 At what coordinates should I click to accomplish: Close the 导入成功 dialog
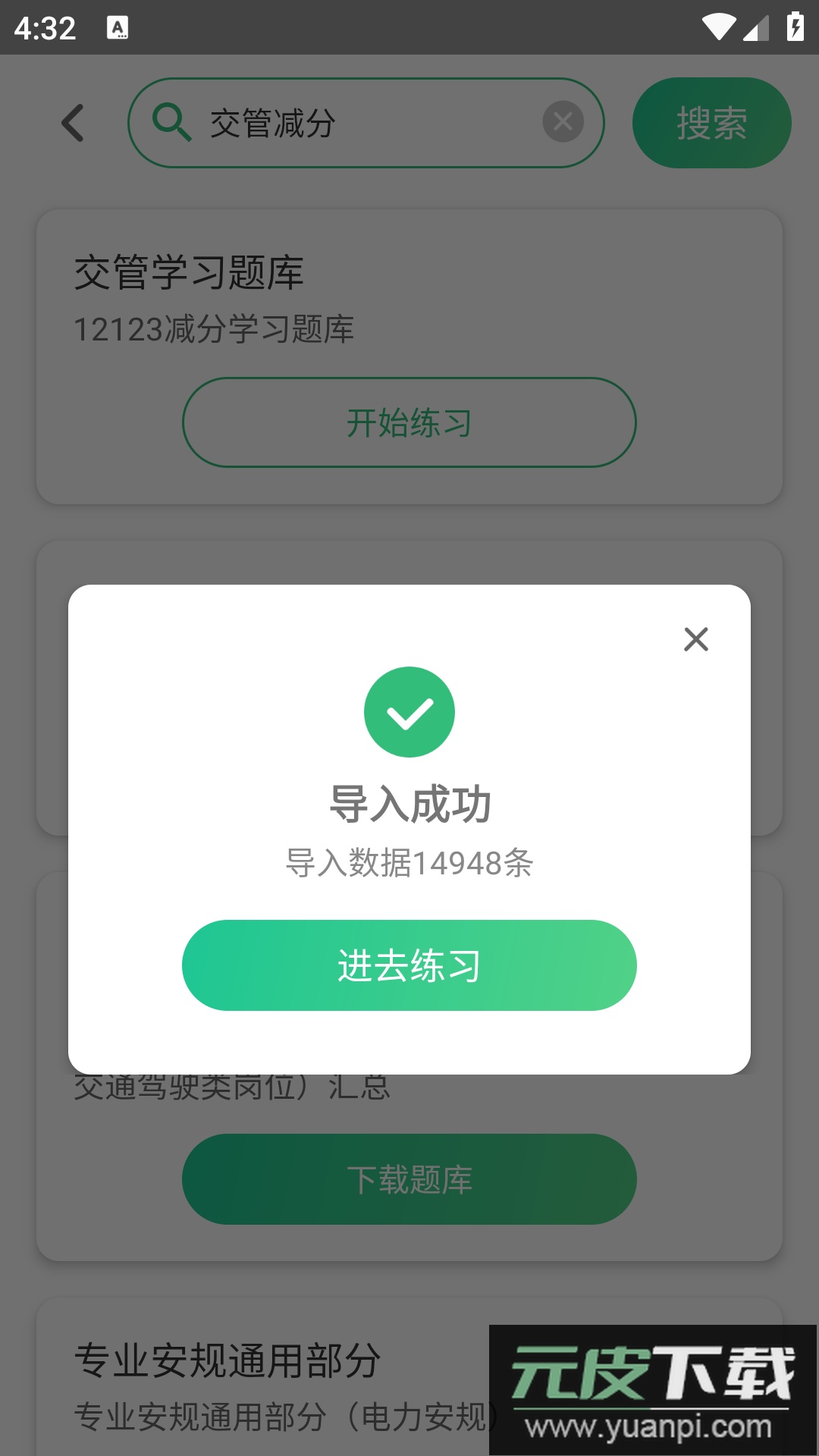coord(695,639)
